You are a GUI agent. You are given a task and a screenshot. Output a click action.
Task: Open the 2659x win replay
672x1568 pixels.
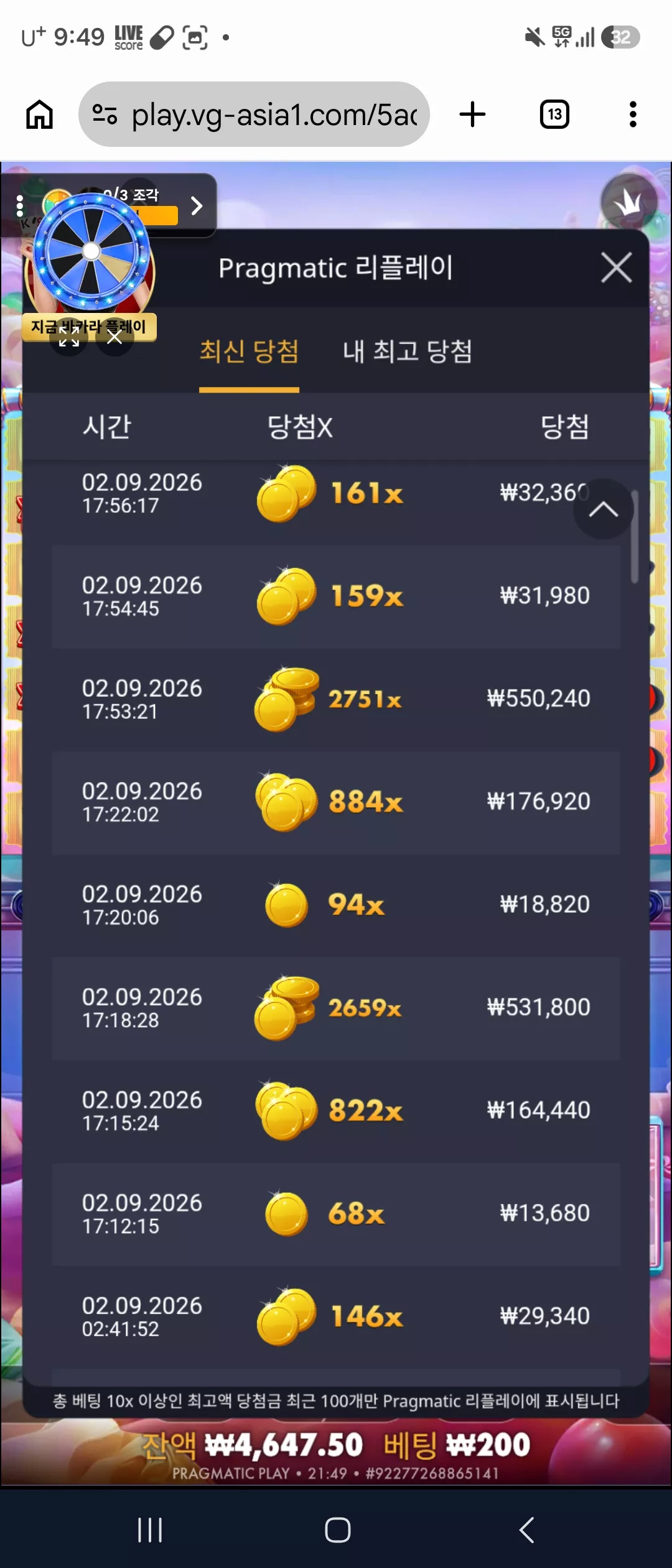(336, 1009)
